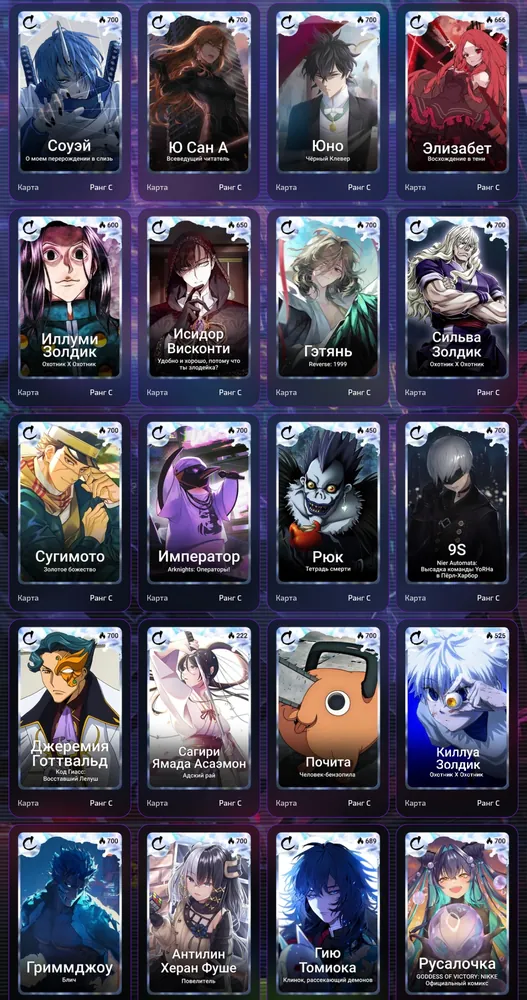Open the Сагири Ямада Асаэмон card
The width and height of the screenshot is (527, 1000).
coord(198,717)
